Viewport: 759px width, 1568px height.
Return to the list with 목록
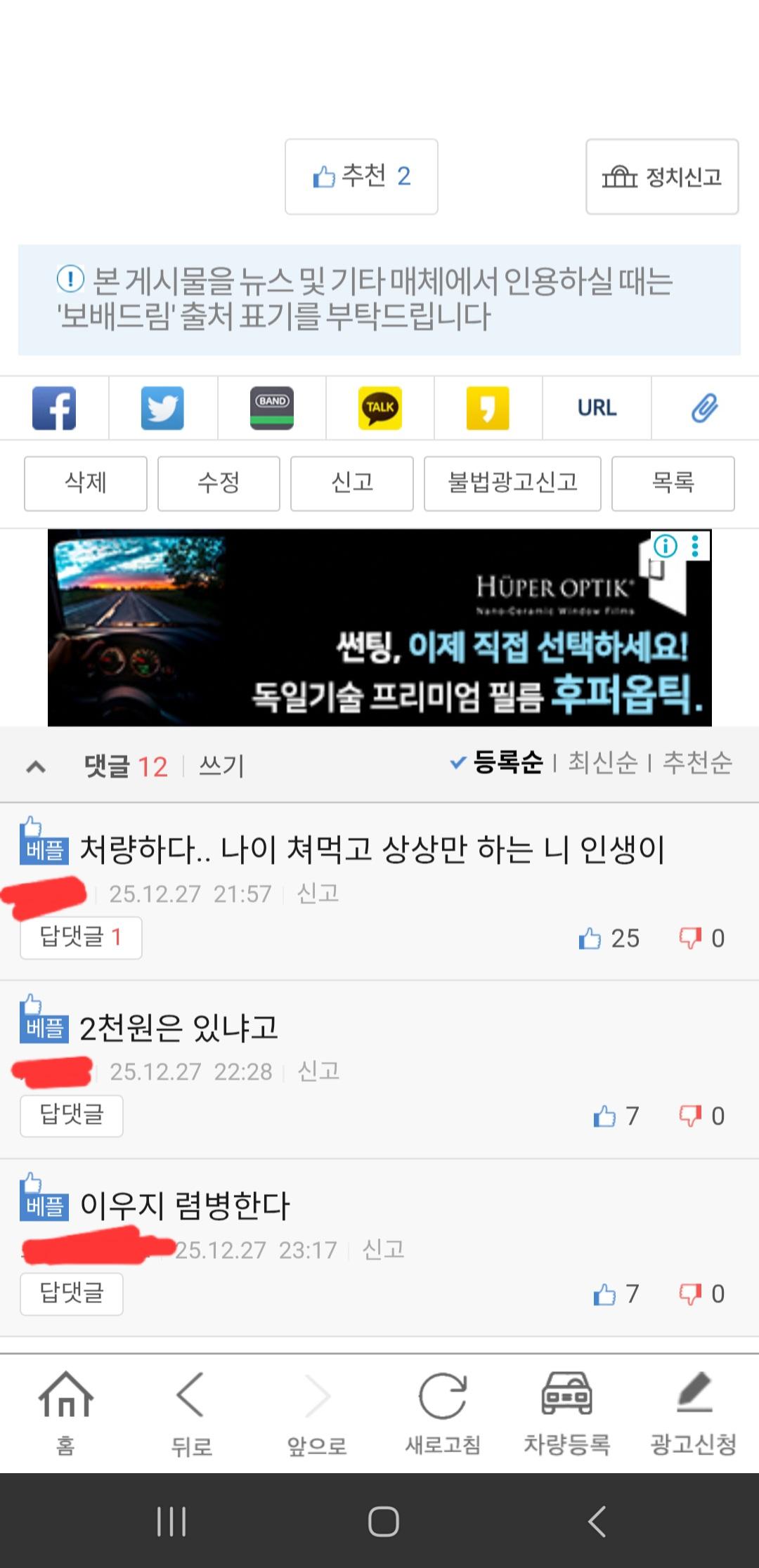pos(673,483)
